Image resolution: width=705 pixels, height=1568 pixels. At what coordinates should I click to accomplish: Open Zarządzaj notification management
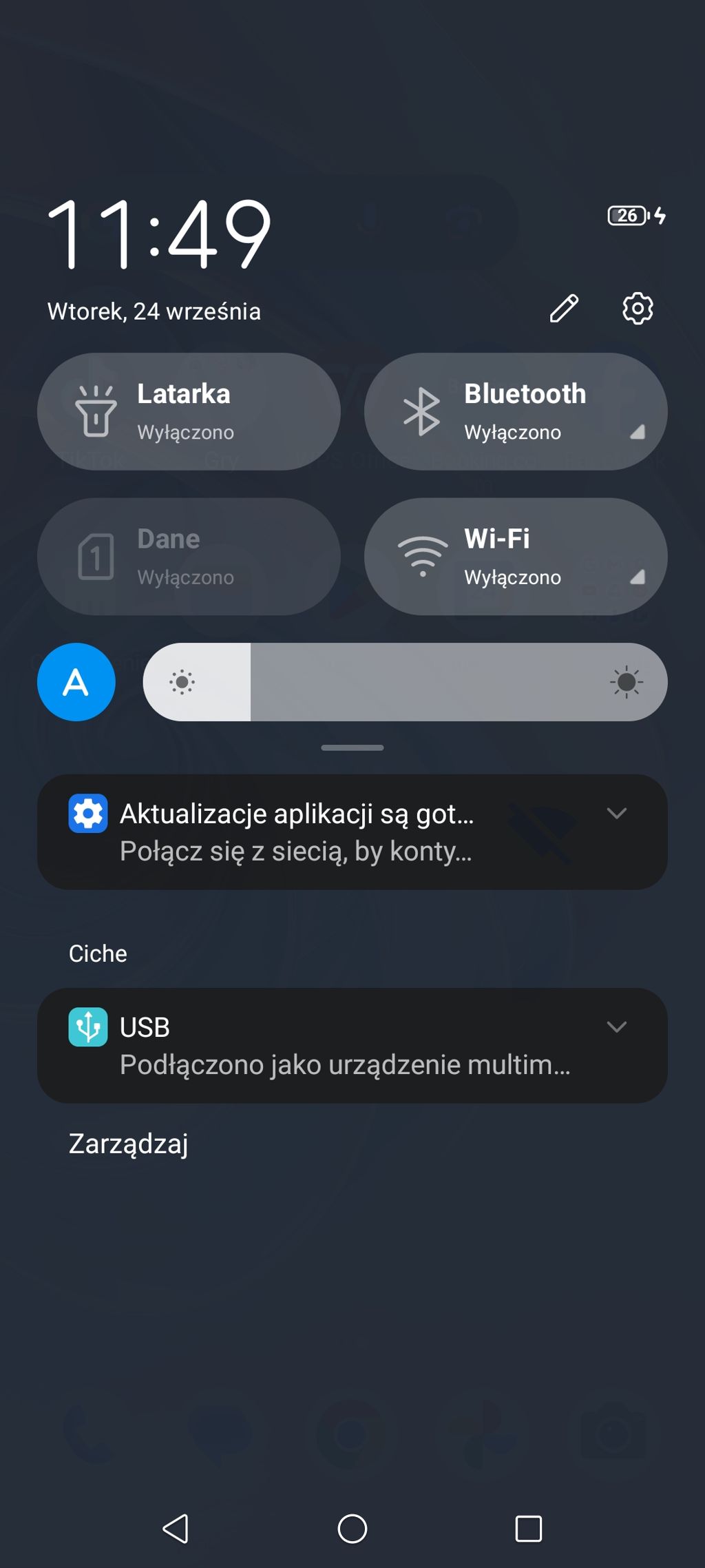click(x=129, y=1144)
